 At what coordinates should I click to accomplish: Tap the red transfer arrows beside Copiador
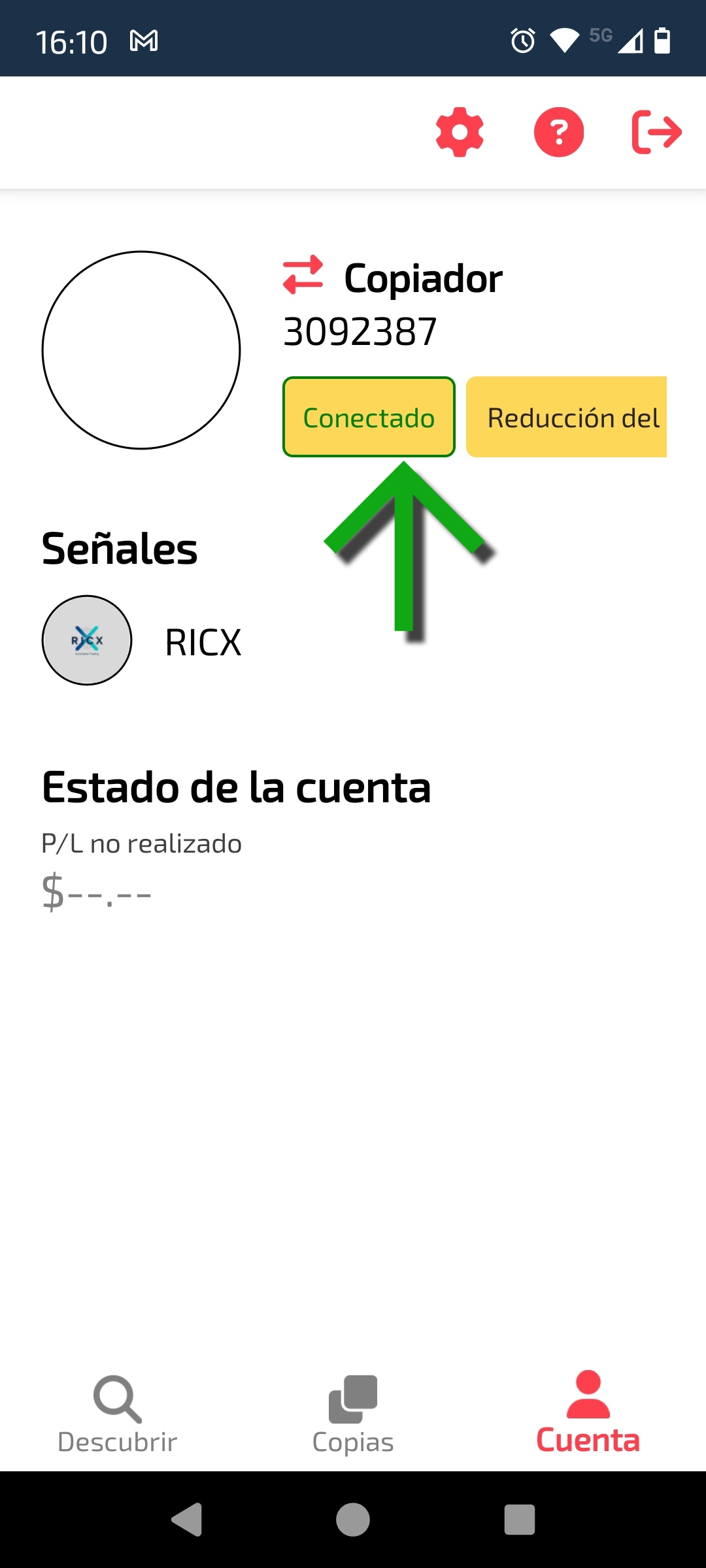pos(303,277)
